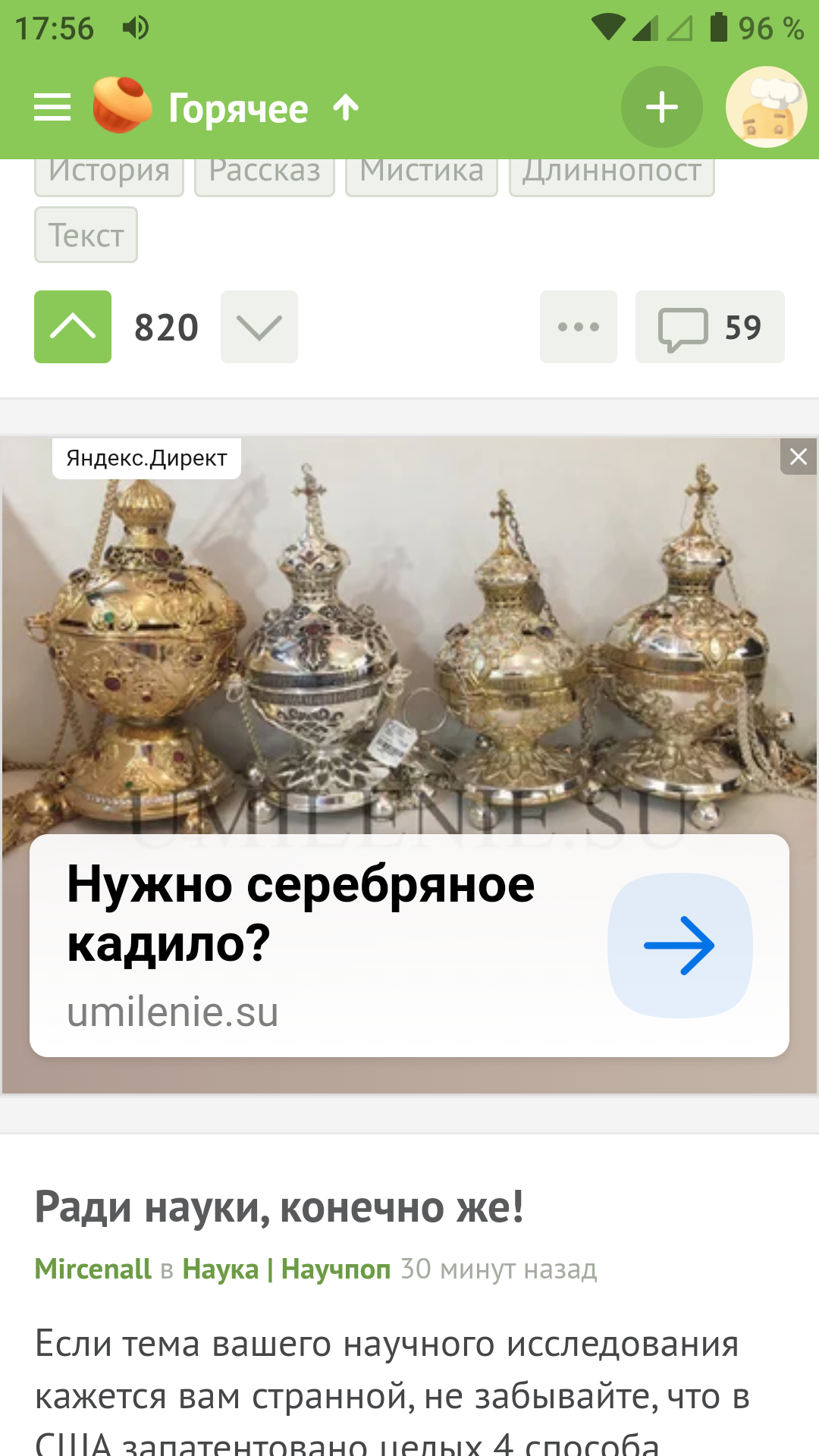Select the Длиннопост tag
819x1456 pixels.
point(612,174)
